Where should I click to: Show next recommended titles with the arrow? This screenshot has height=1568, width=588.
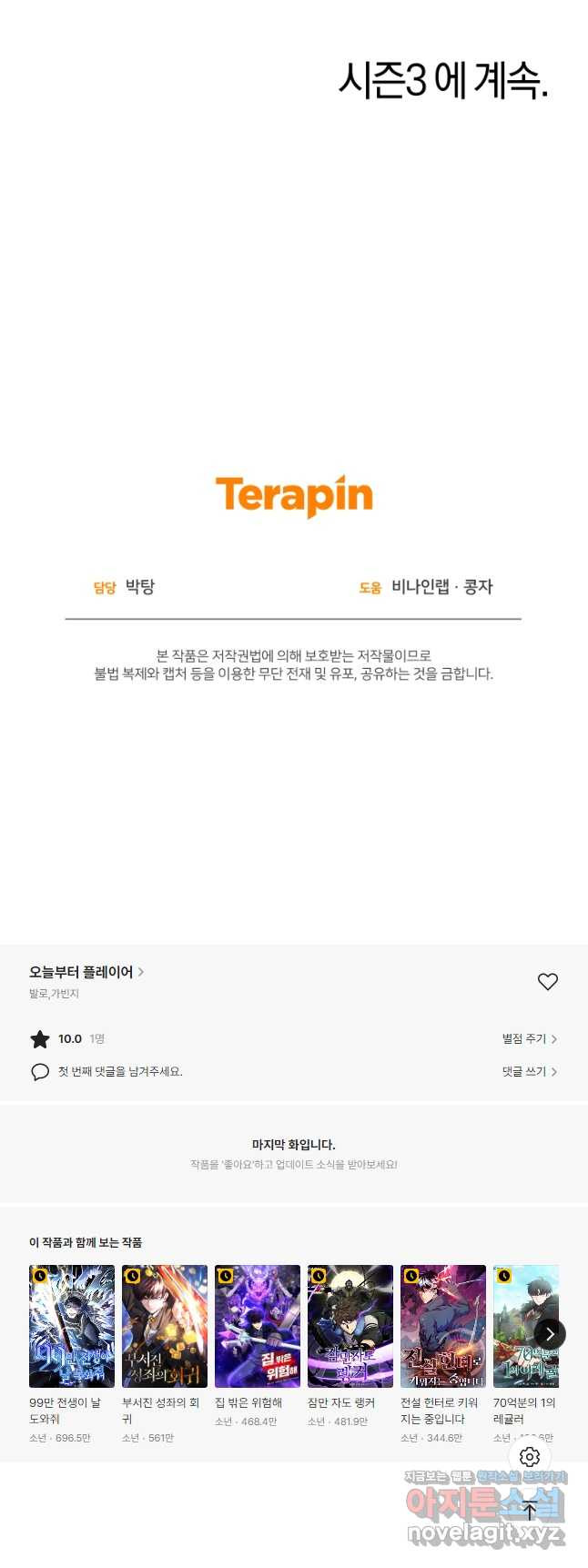tap(550, 1334)
